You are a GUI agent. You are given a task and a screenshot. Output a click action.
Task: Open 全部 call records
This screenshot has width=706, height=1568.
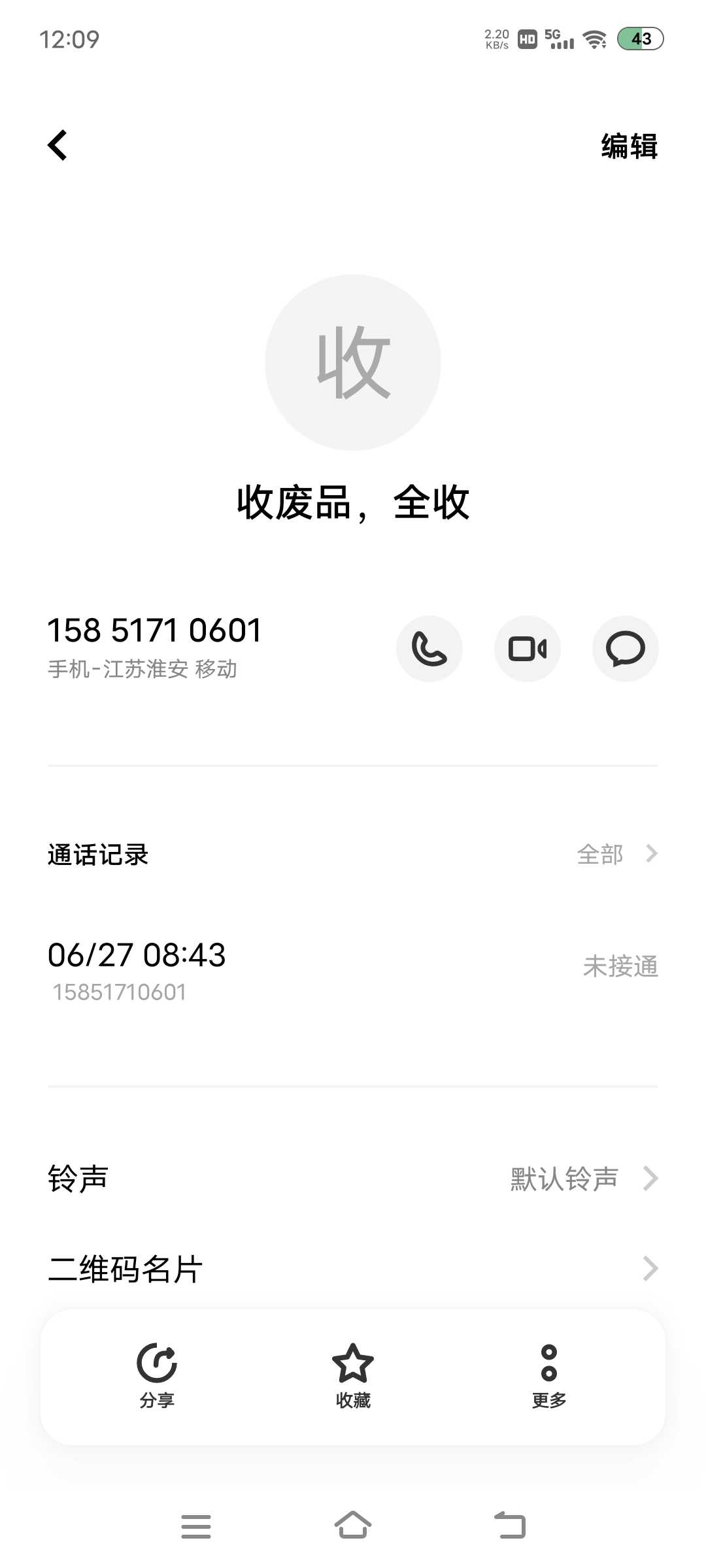pyautogui.click(x=617, y=854)
